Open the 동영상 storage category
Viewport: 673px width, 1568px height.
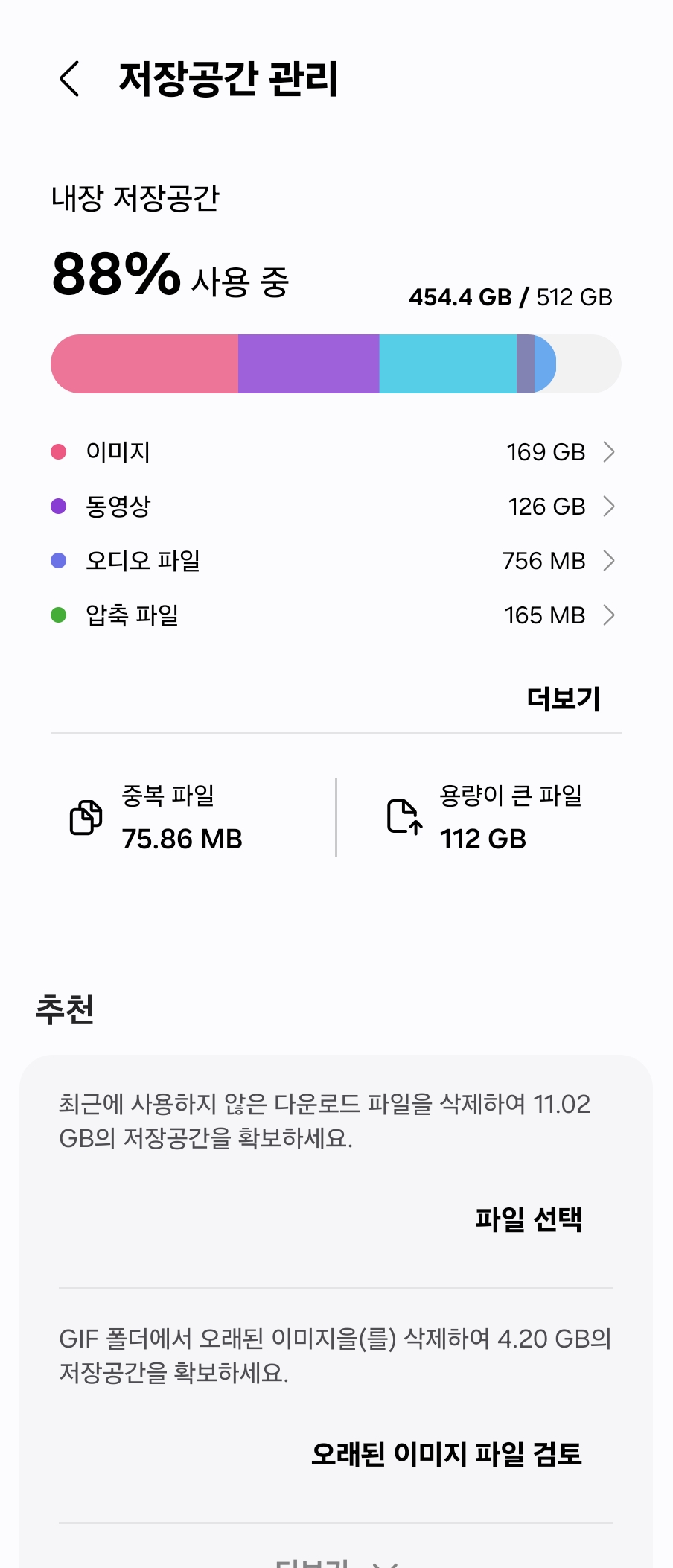pyautogui.click(x=336, y=507)
